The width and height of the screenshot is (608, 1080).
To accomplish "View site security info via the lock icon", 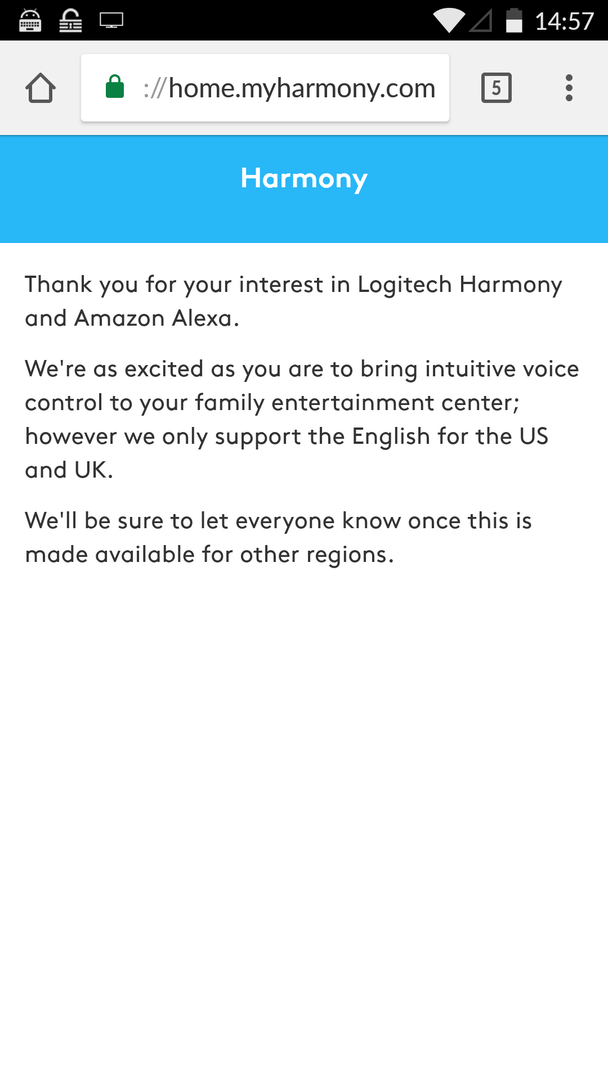I will 115,88.
